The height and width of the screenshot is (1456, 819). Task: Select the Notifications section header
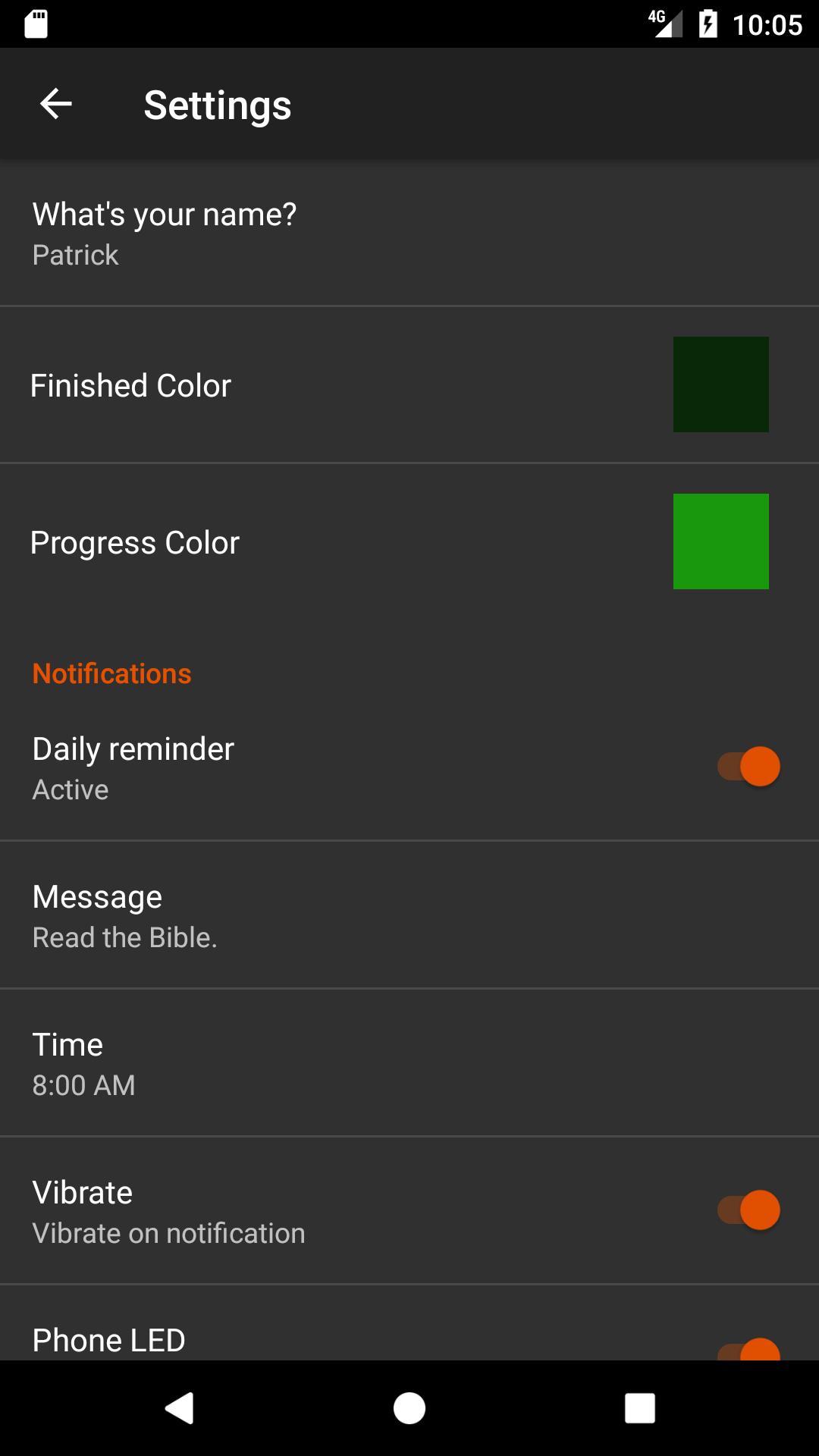tap(111, 673)
